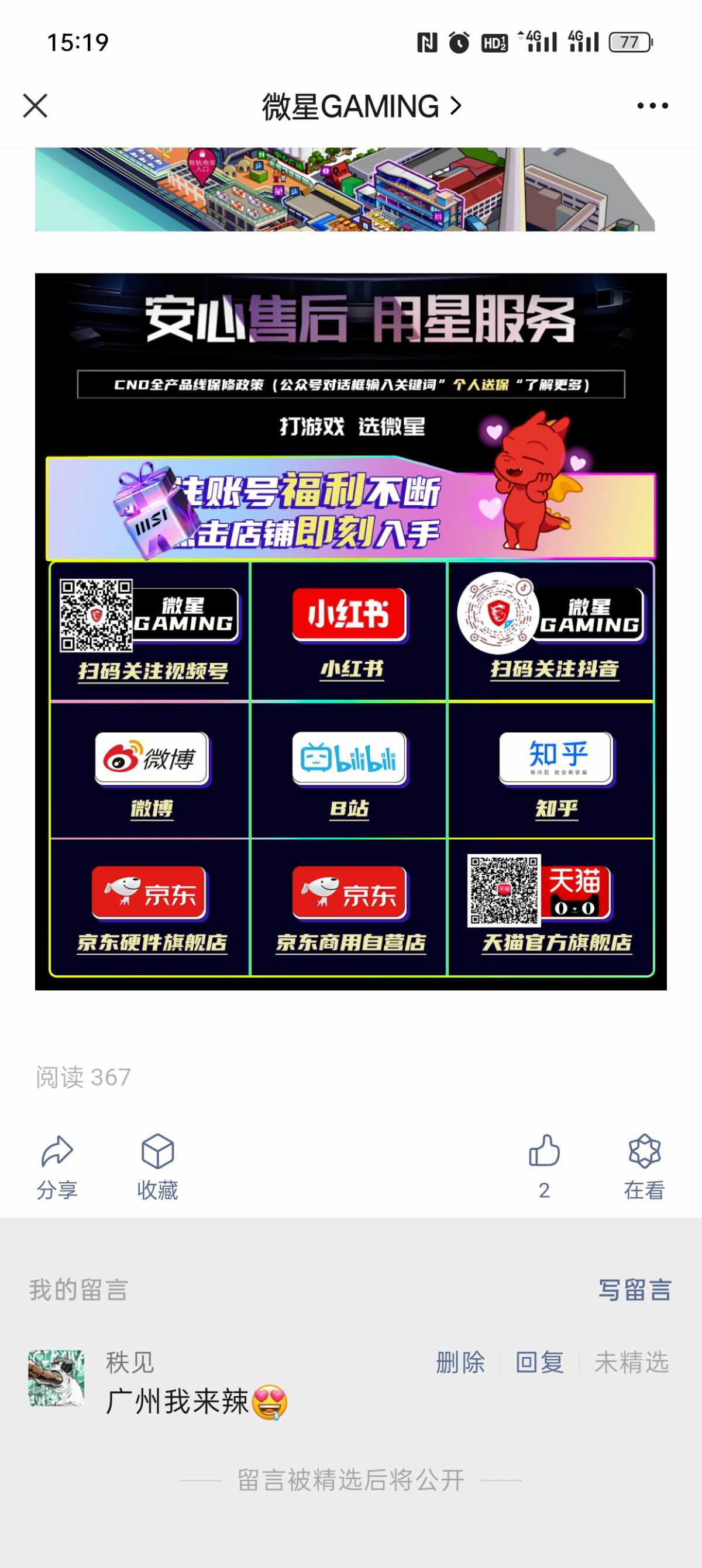
Task: Tap 写留言 to write a comment
Action: [634, 1290]
